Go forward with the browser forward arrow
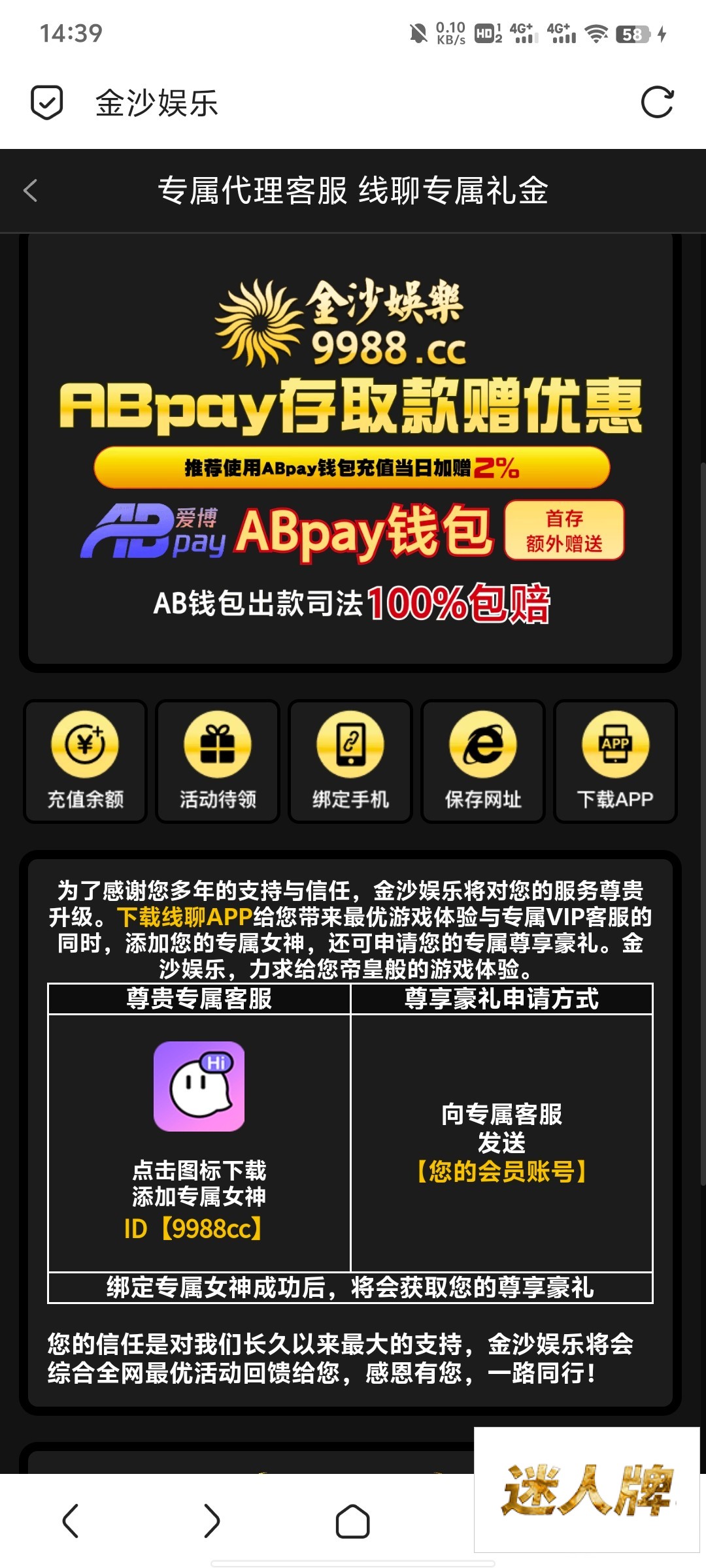This screenshot has width=706, height=1568. [211, 1521]
